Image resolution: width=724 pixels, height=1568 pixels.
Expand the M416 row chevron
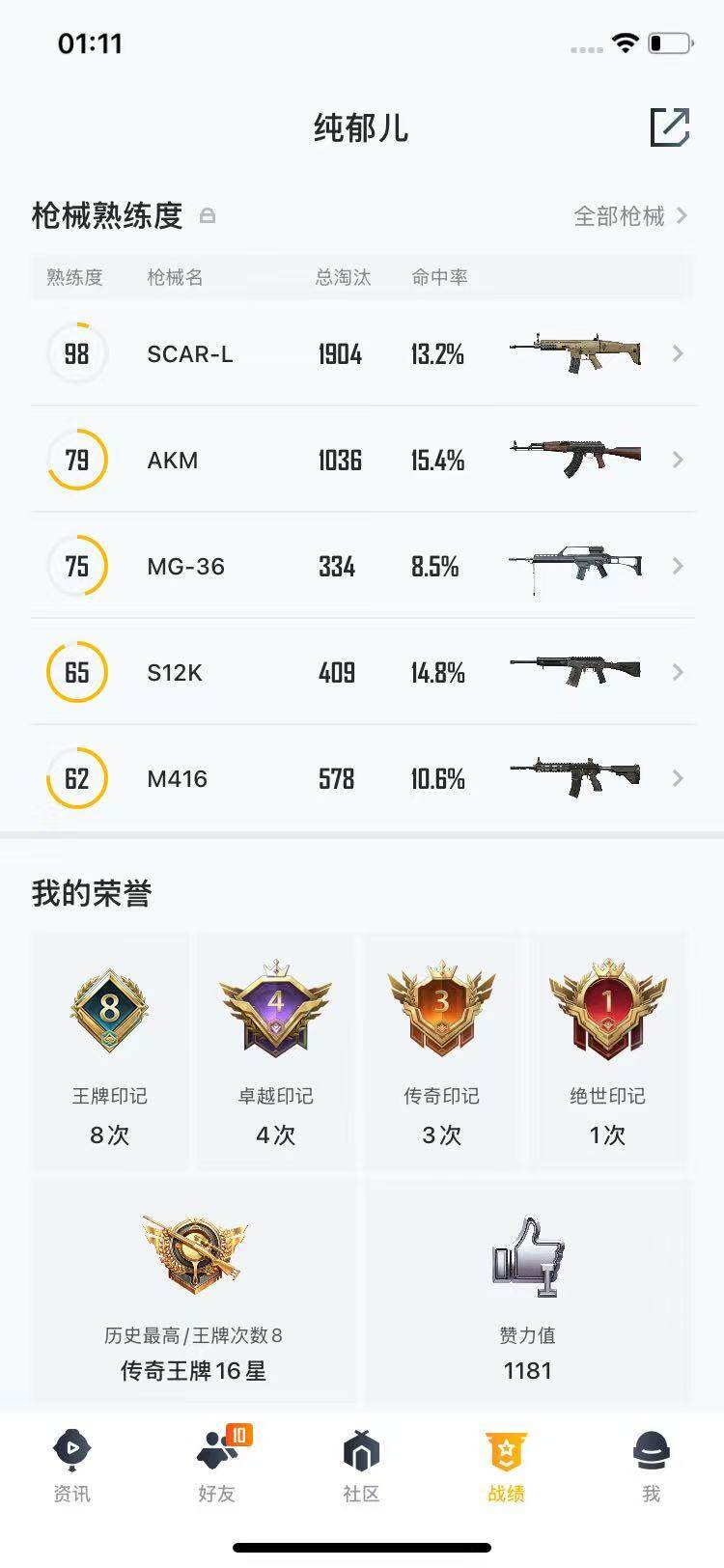coord(679,778)
